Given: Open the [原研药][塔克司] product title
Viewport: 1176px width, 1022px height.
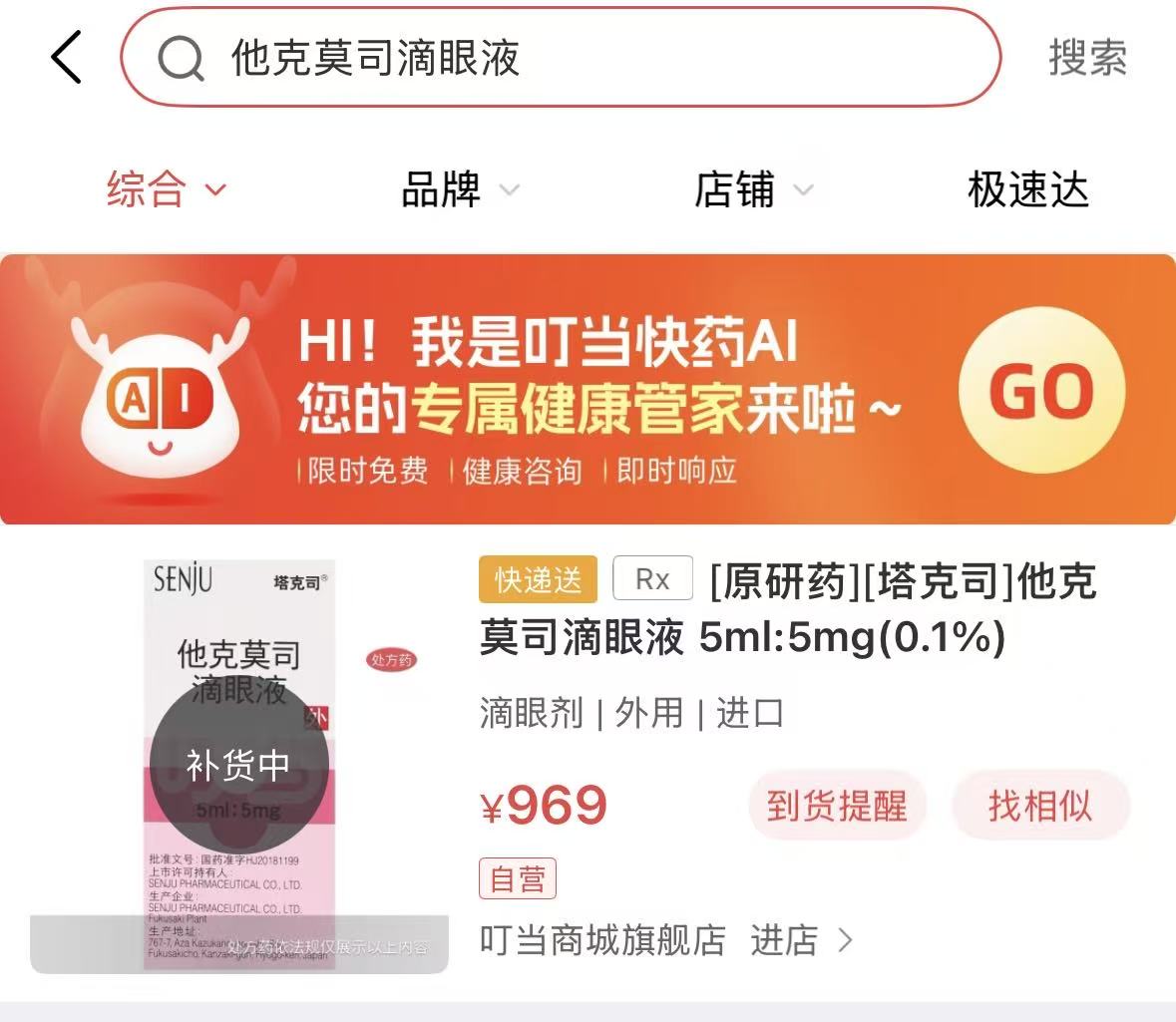Looking at the screenshot, I should (788, 608).
